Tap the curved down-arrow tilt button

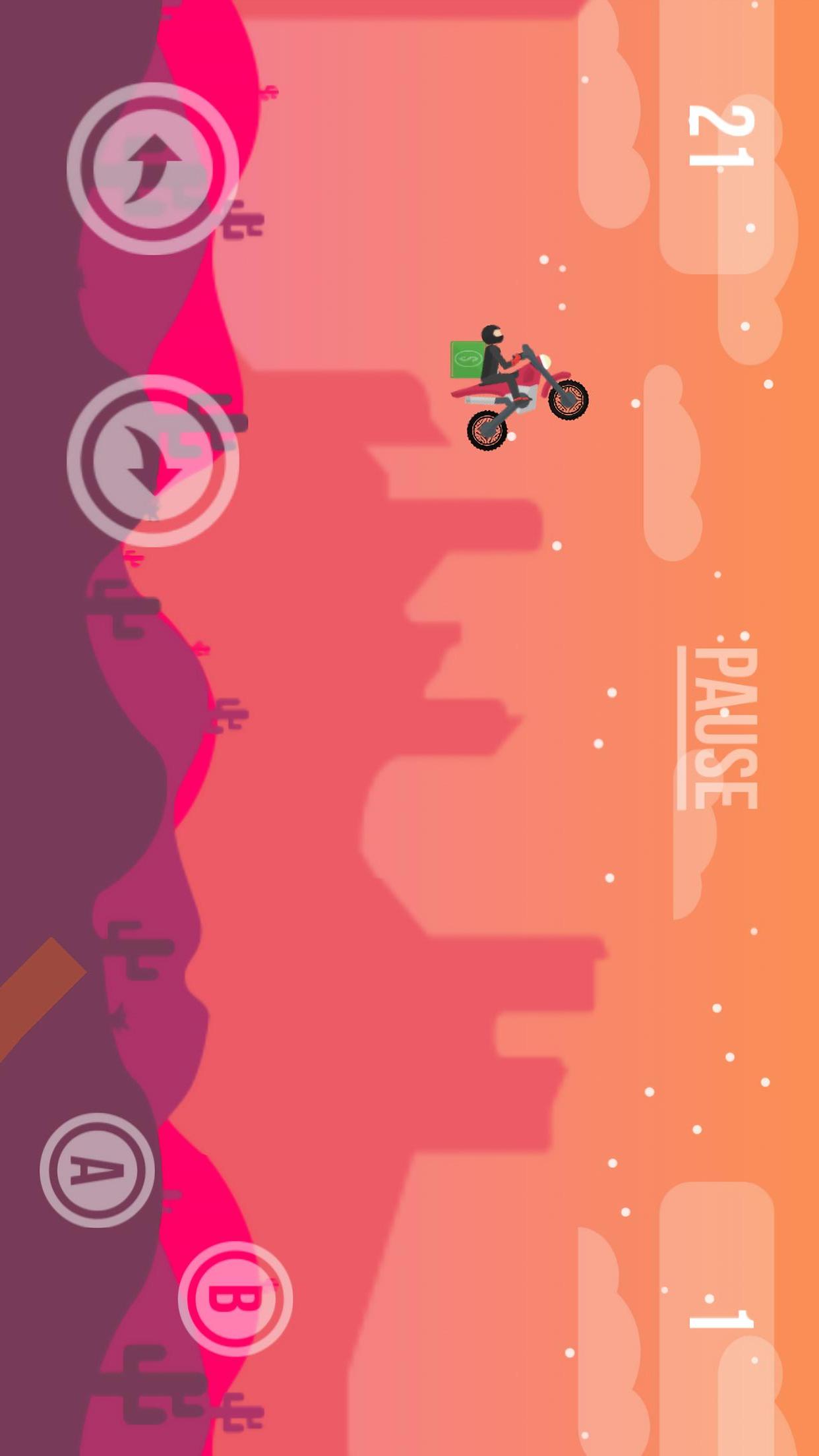pyautogui.click(x=153, y=460)
